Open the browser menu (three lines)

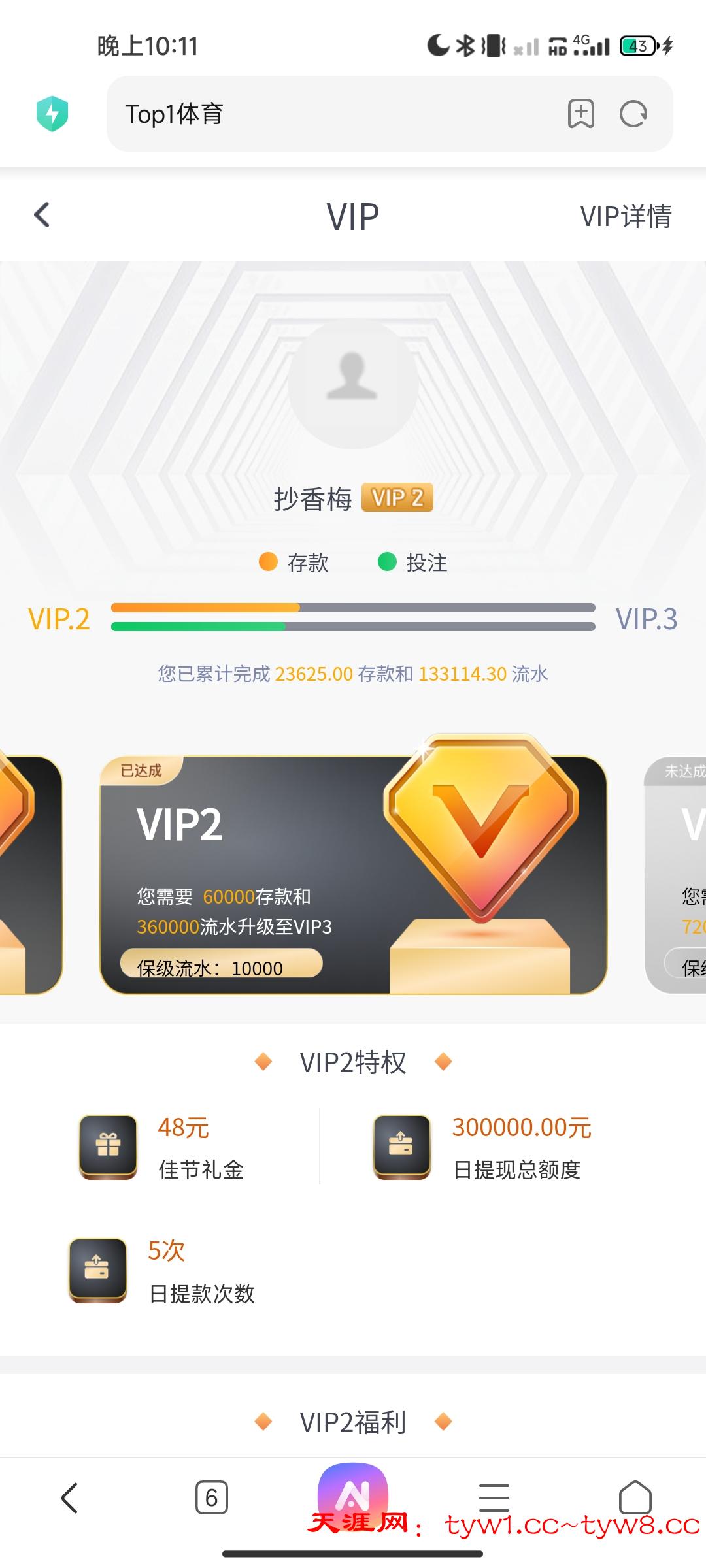point(494,1497)
